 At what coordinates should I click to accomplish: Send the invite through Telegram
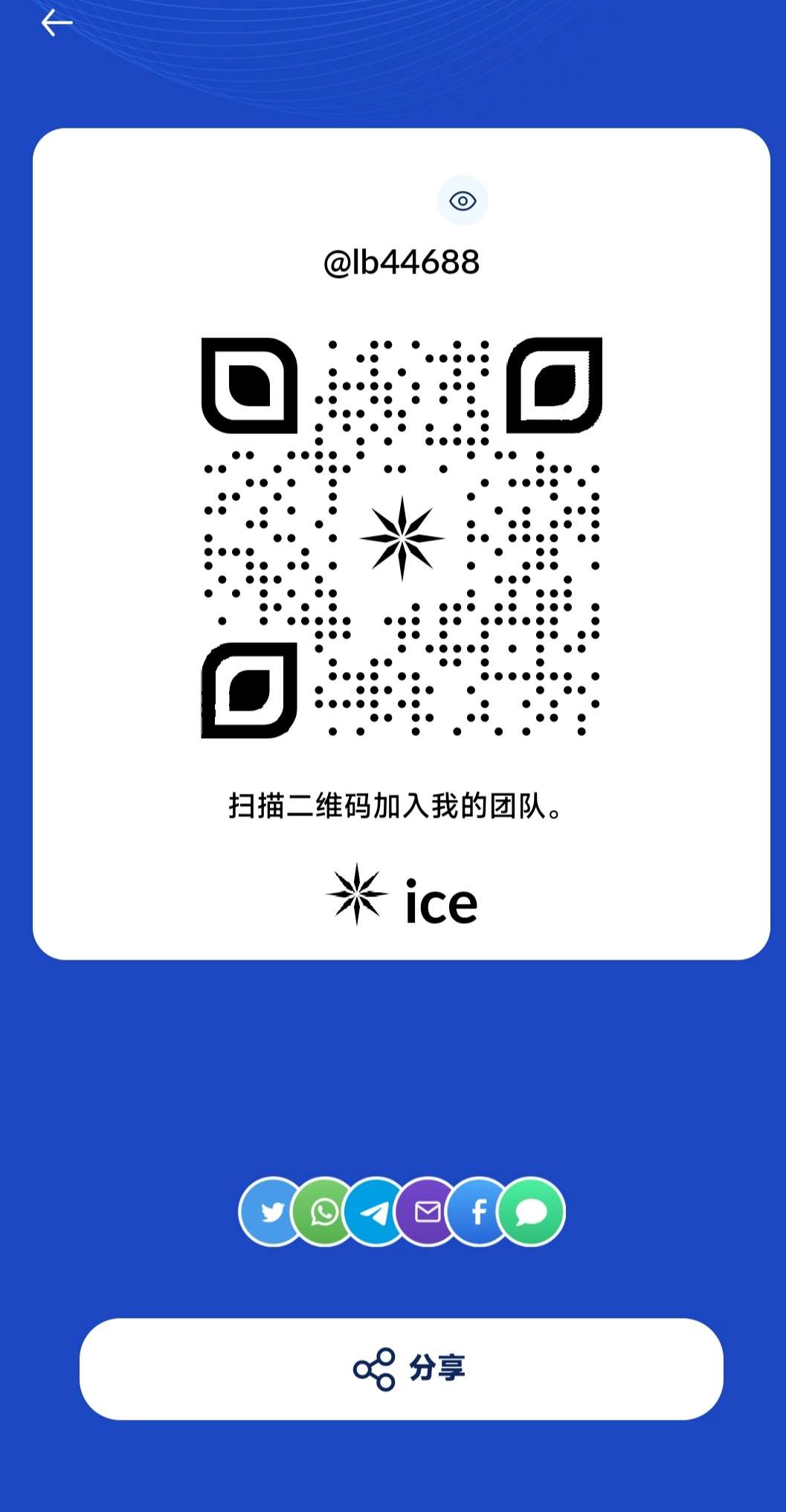coord(376,1212)
